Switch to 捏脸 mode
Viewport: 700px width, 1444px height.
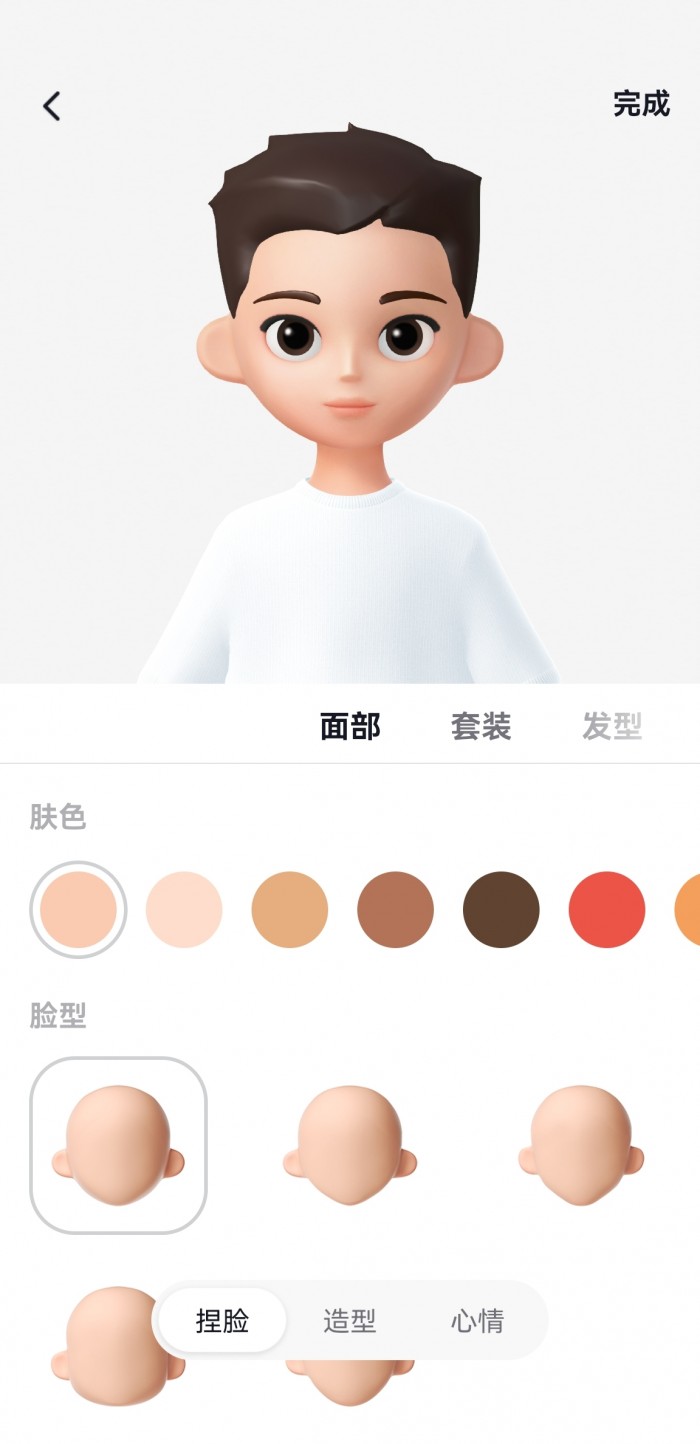222,1321
